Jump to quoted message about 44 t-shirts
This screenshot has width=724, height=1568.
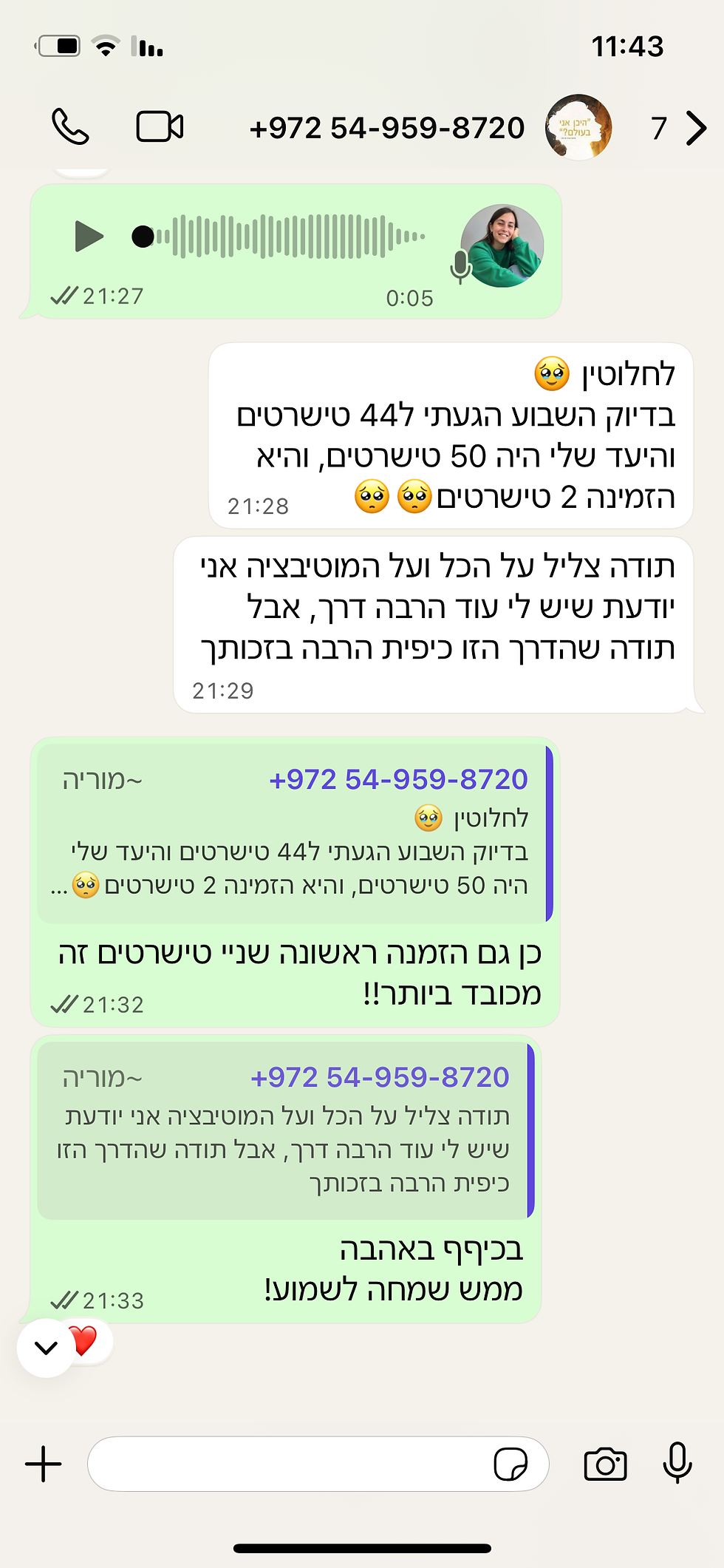coord(296,834)
